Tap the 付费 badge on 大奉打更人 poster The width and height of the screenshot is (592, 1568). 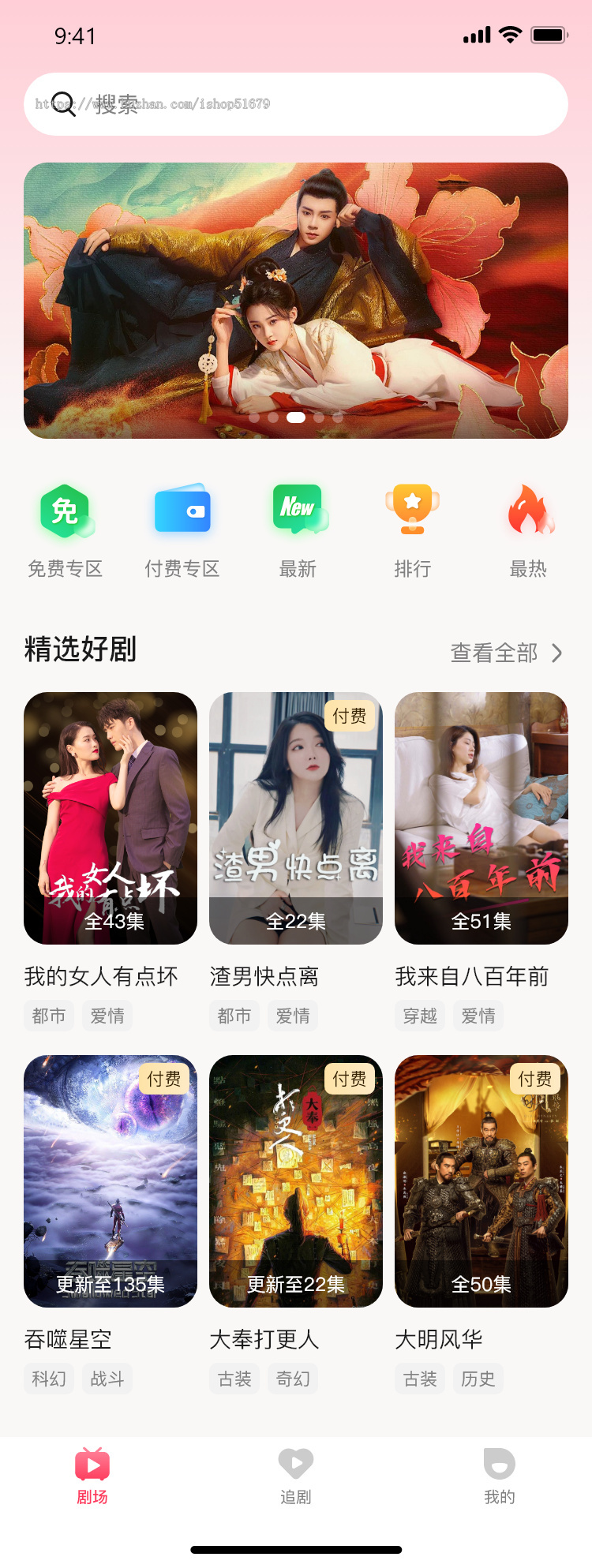pos(349,1079)
